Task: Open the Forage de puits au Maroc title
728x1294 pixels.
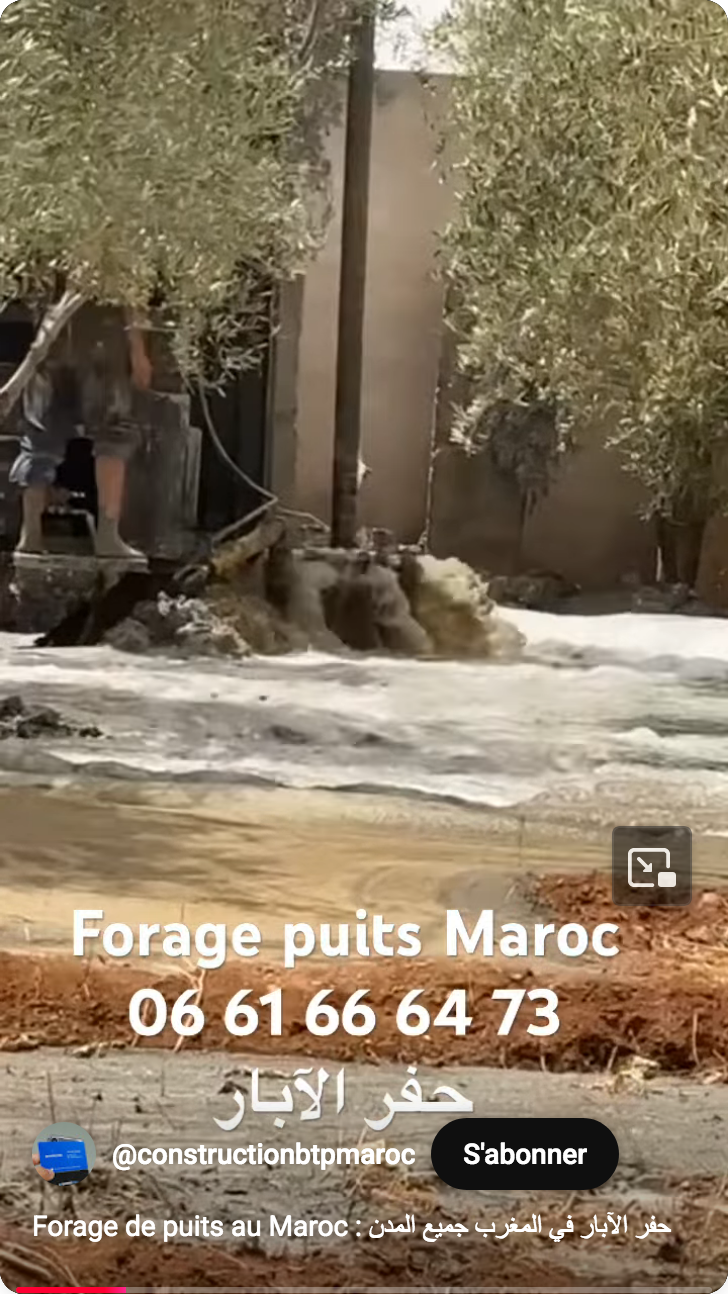Action: 351,1226
